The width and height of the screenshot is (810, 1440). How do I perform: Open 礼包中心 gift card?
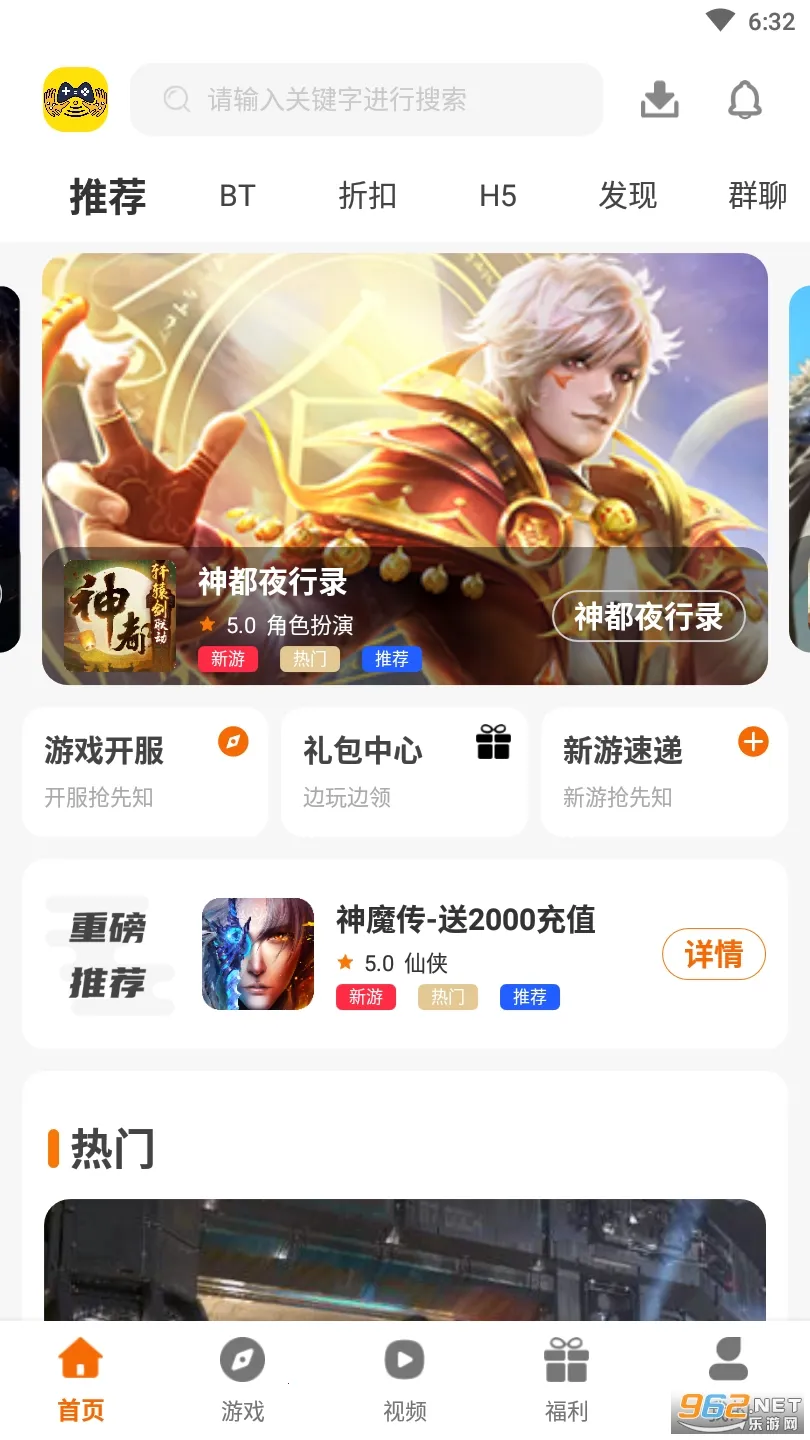pyautogui.click(x=404, y=772)
